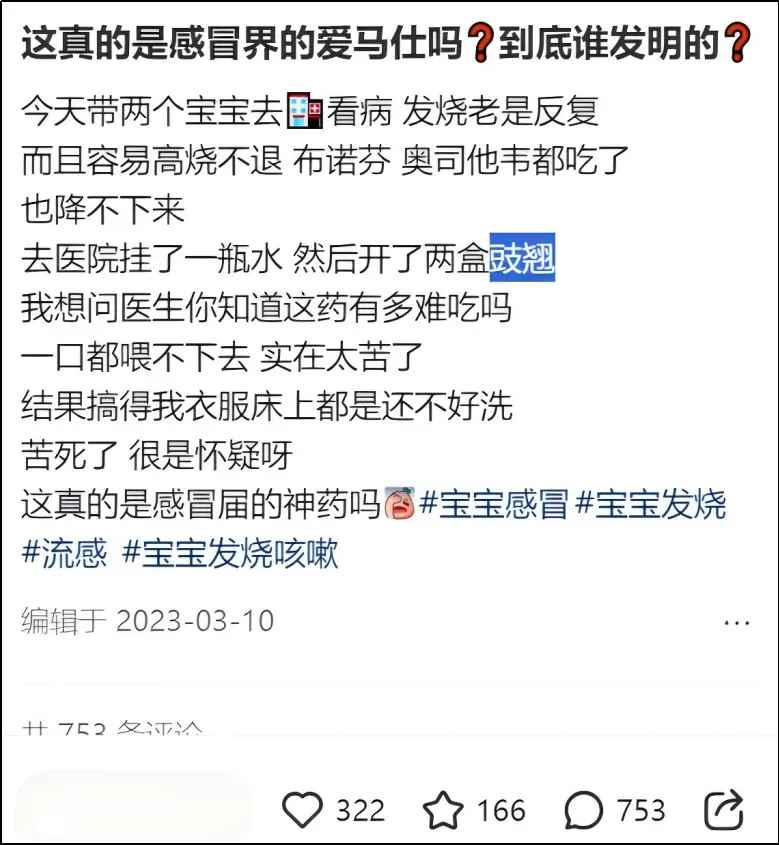Image resolution: width=779 pixels, height=845 pixels.
Task: Open the #流感 hashtag
Action: (x=64, y=553)
